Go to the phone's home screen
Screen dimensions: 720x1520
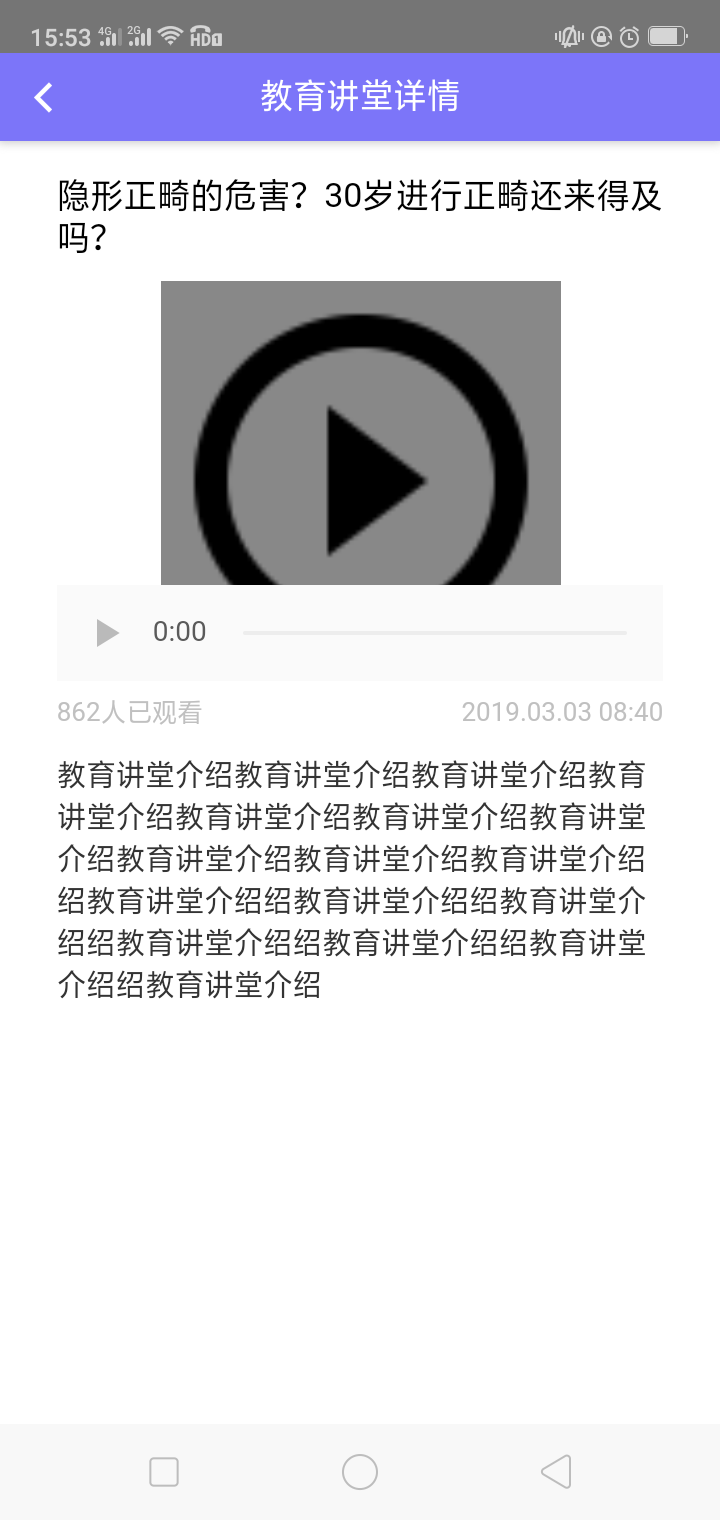pyautogui.click(x=360, y=1472)
